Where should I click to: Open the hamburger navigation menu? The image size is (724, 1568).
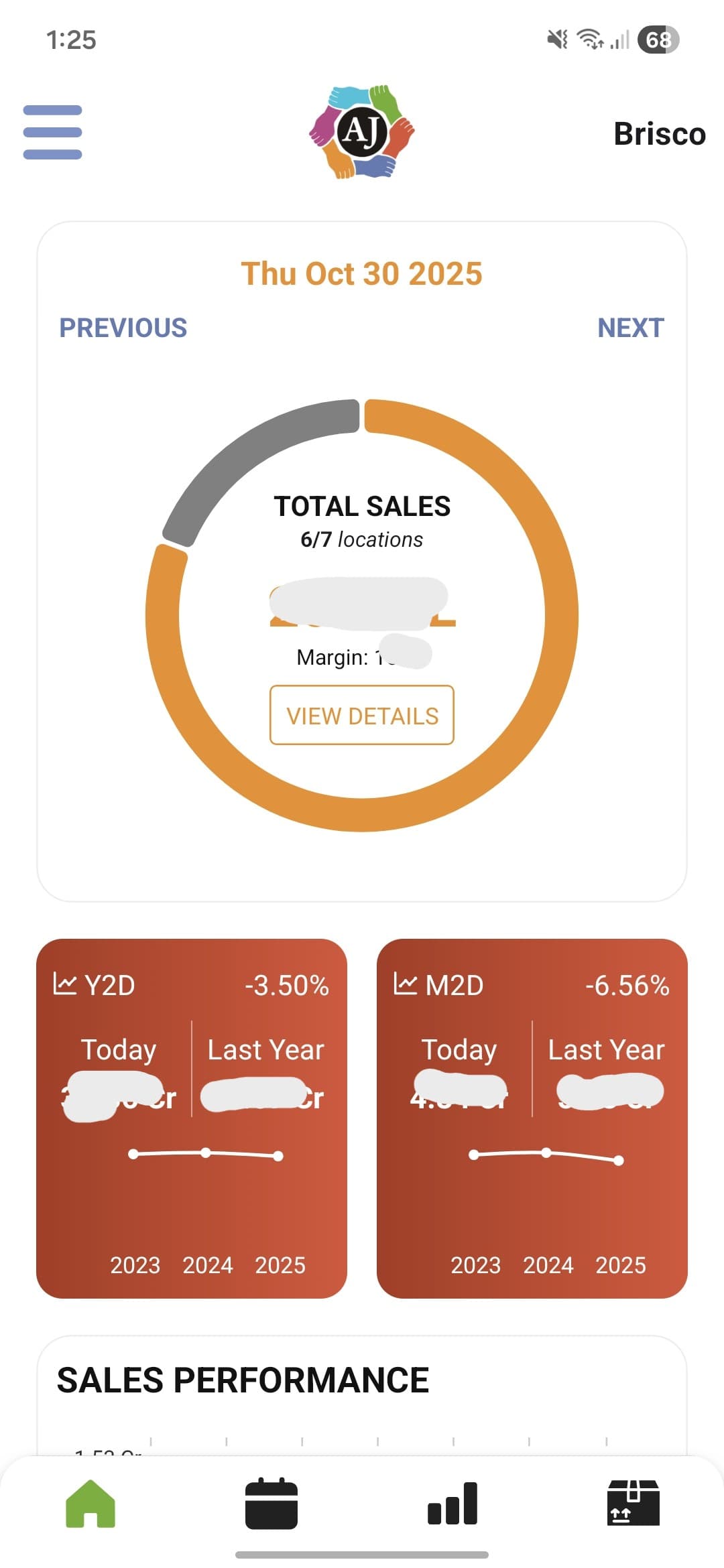[52, 133]
